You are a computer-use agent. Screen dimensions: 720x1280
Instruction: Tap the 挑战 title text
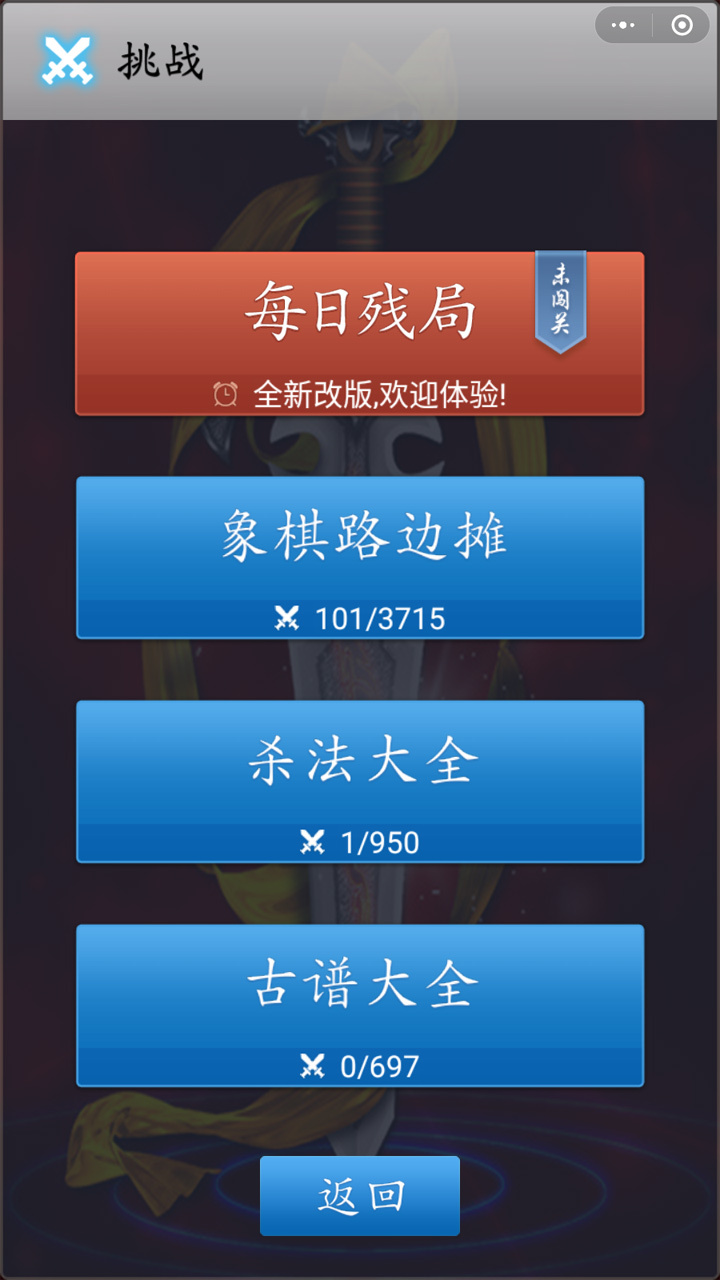point(160,61)
